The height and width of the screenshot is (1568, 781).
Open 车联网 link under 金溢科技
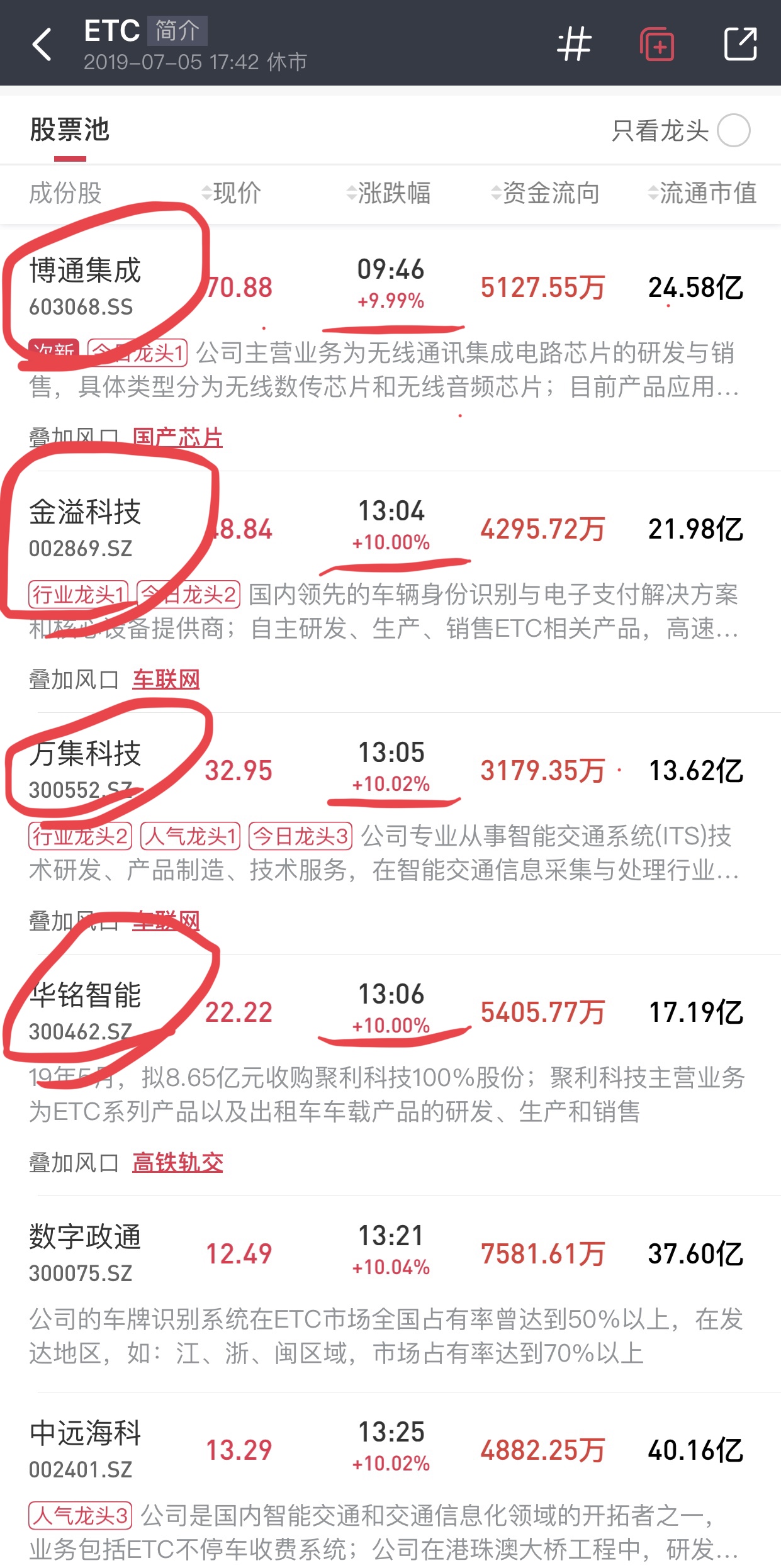click(166, 680)
